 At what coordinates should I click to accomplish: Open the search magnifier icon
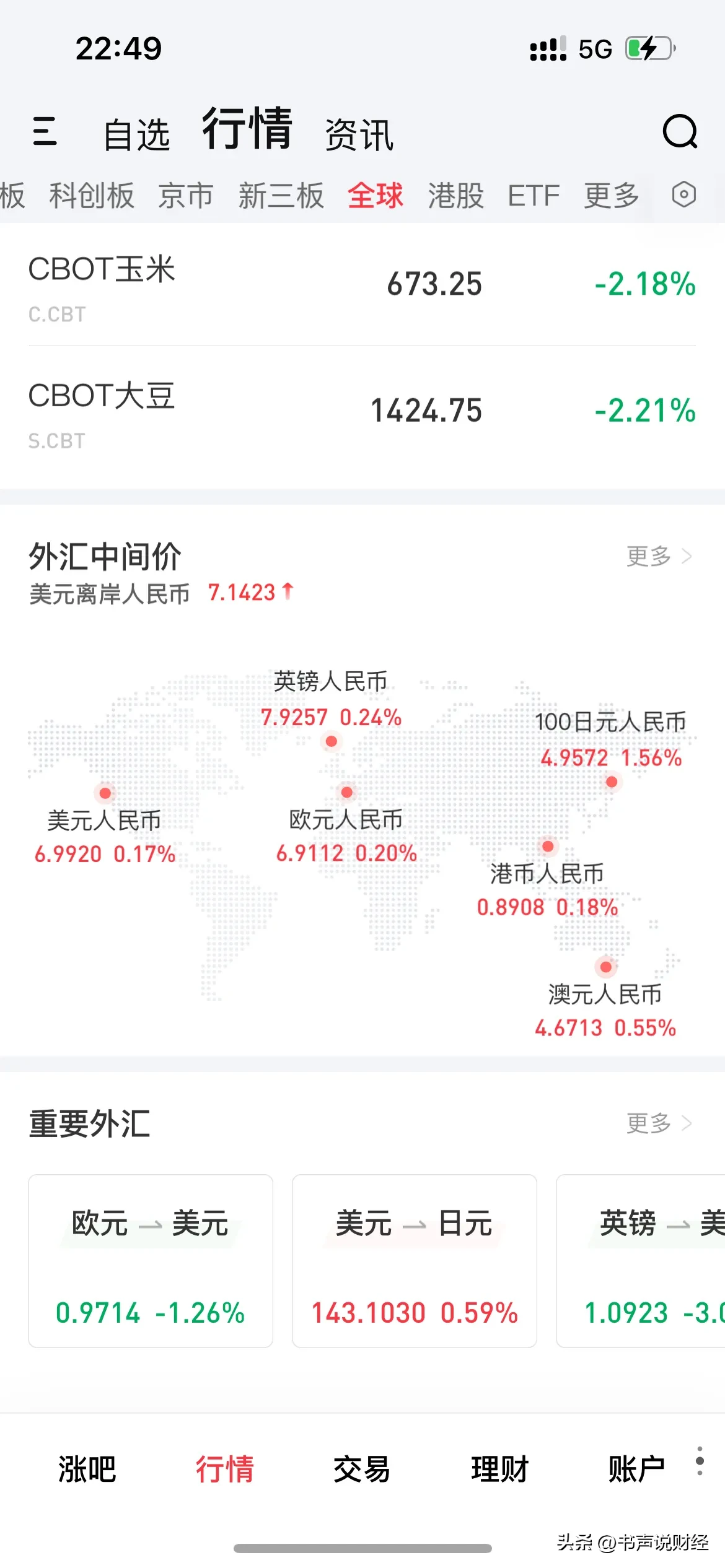click(x=680, y=131)
